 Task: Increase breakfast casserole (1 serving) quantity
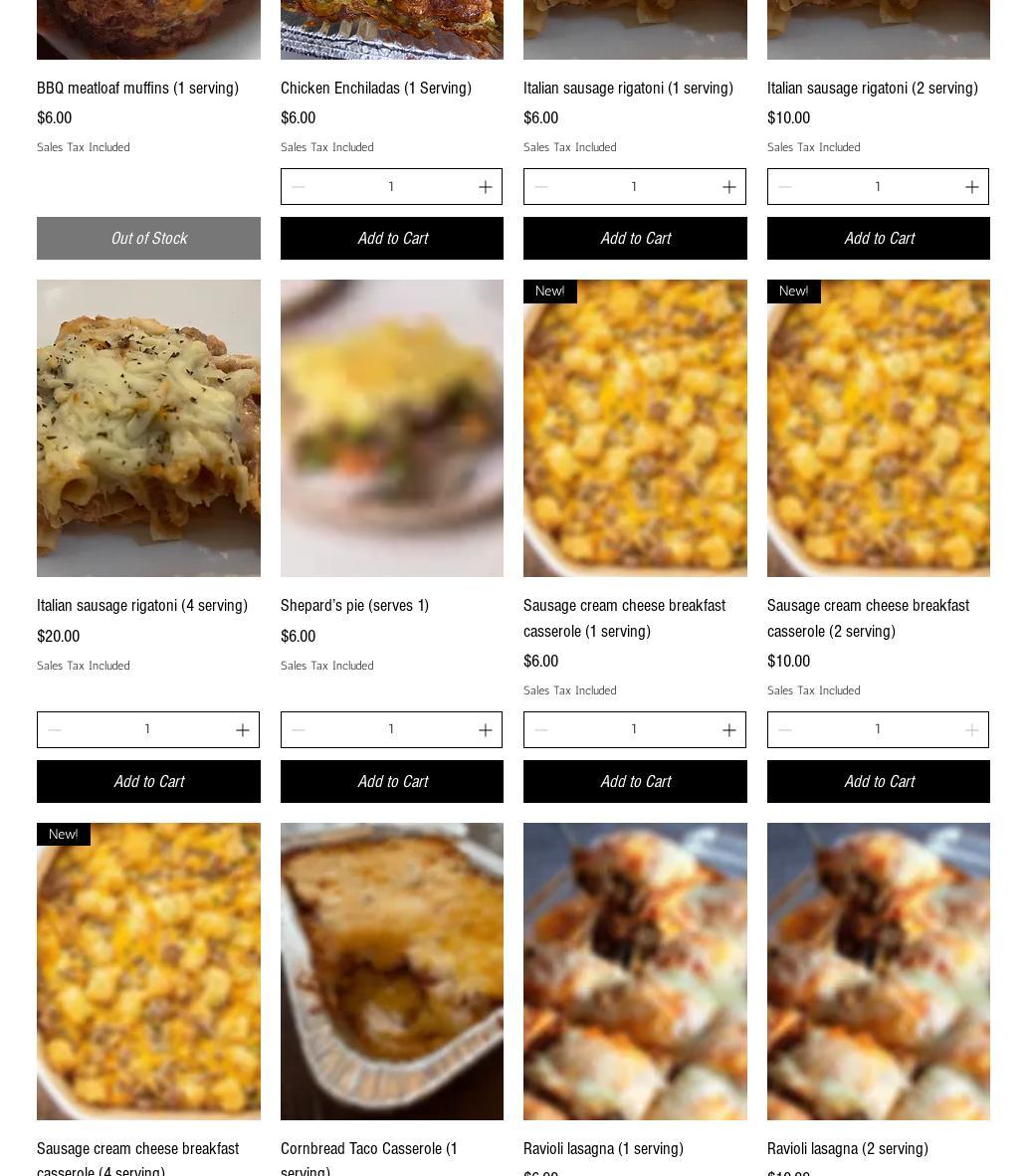tap(728, 730)
